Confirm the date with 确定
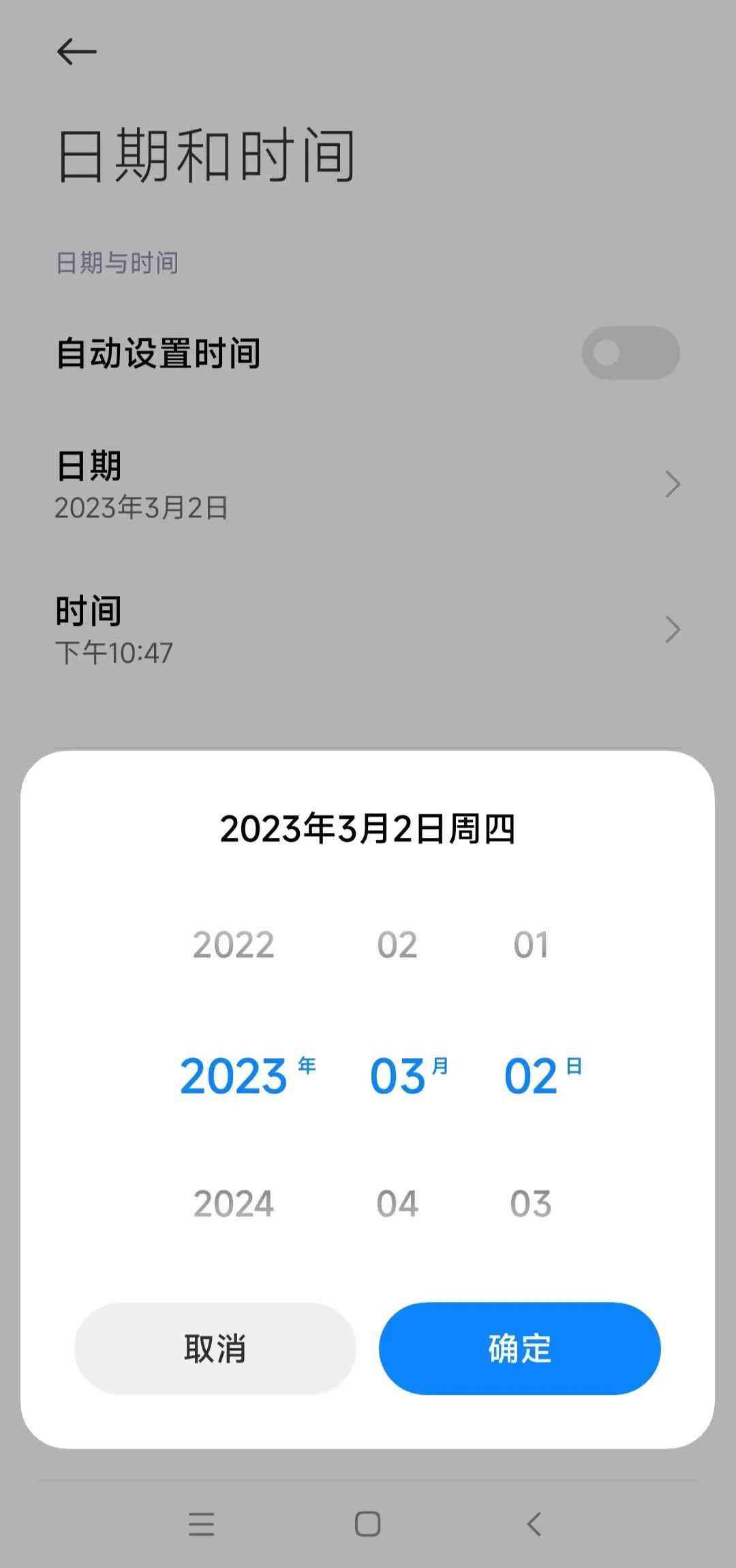The height and width of the screenshot is (1568, 736). point(519,1348)
